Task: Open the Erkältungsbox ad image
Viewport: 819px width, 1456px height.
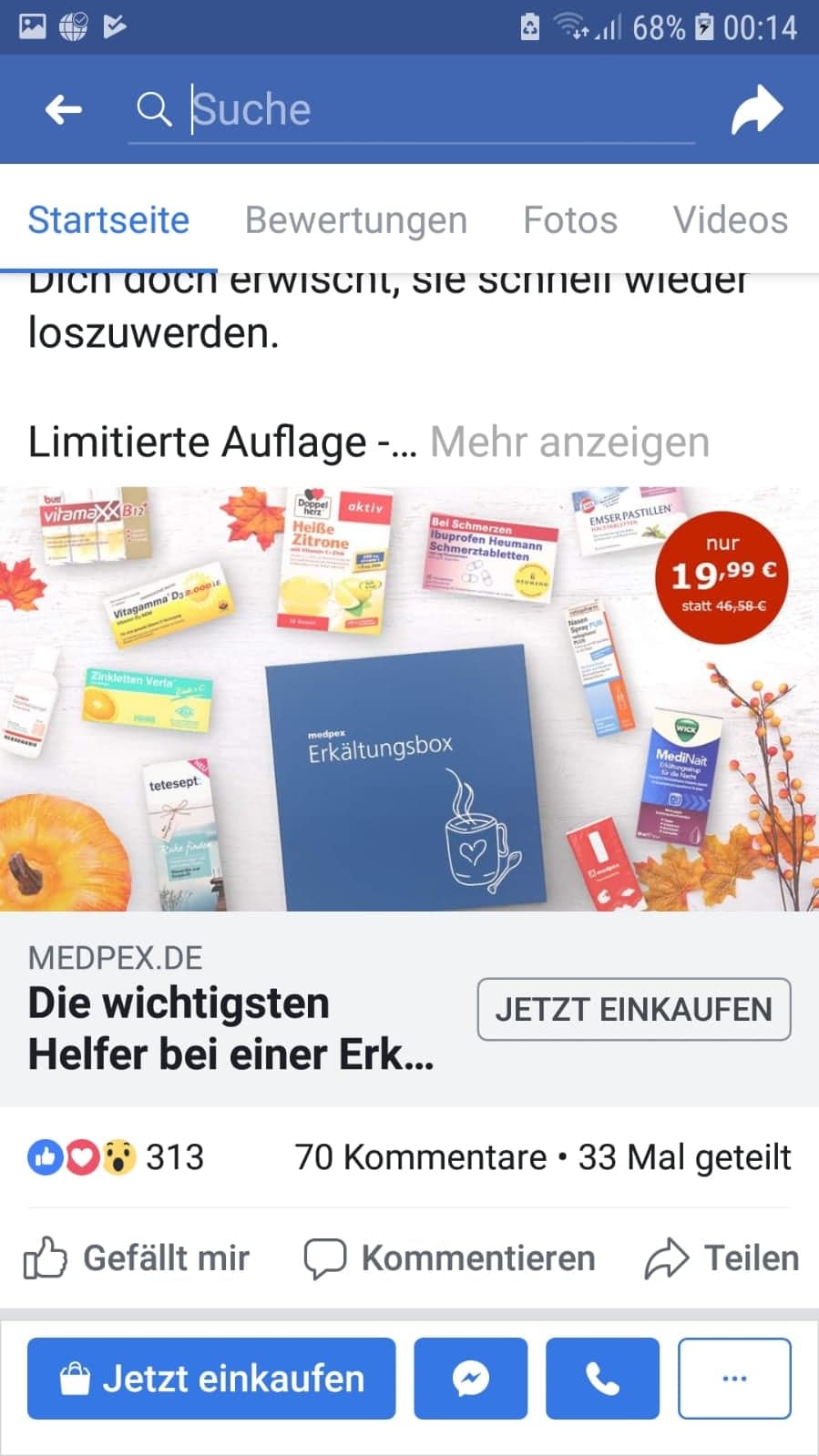Action: pyautogui.click(x=409, y=699)
